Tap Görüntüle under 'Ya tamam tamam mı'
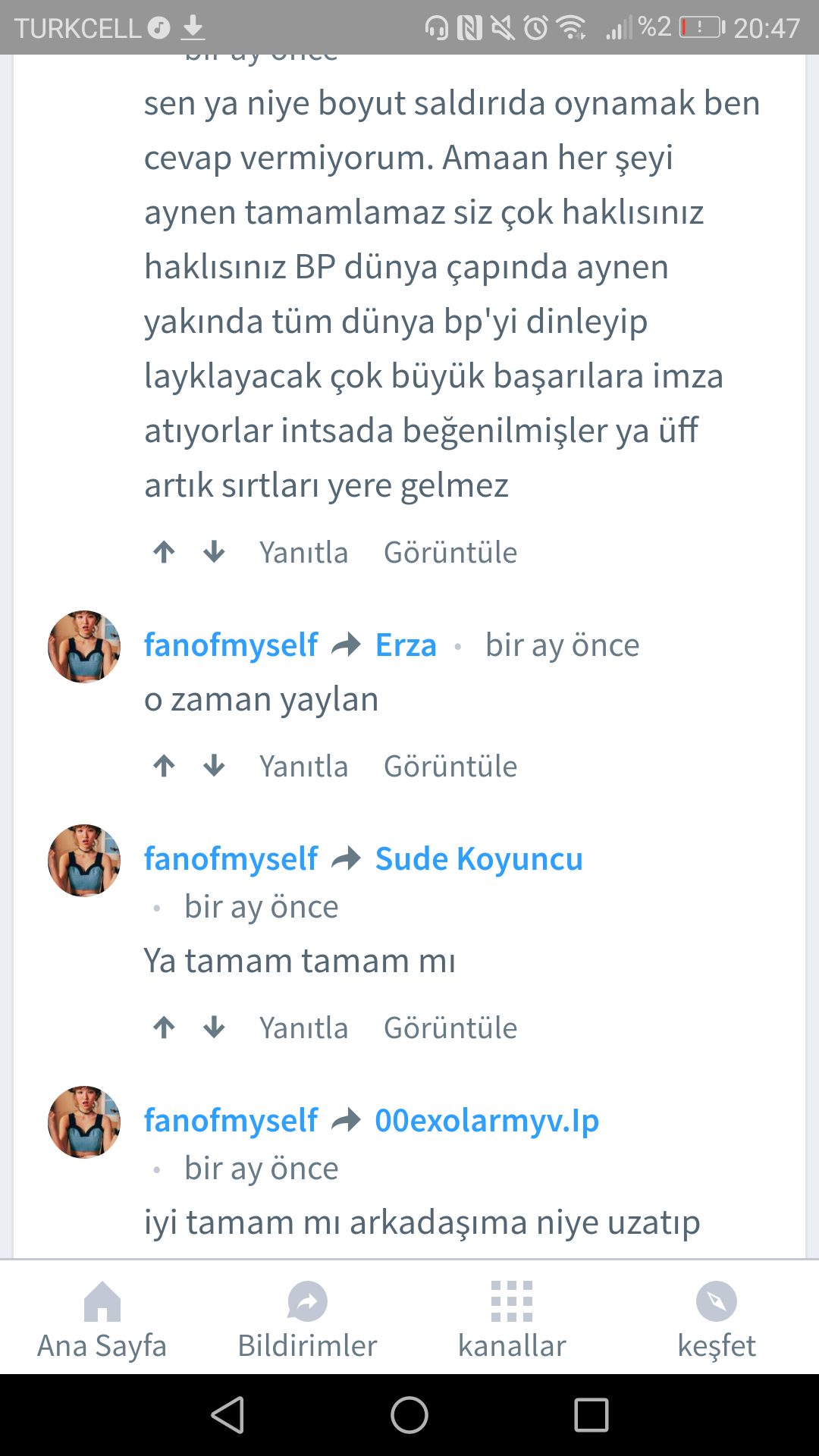 point(450,1028)
